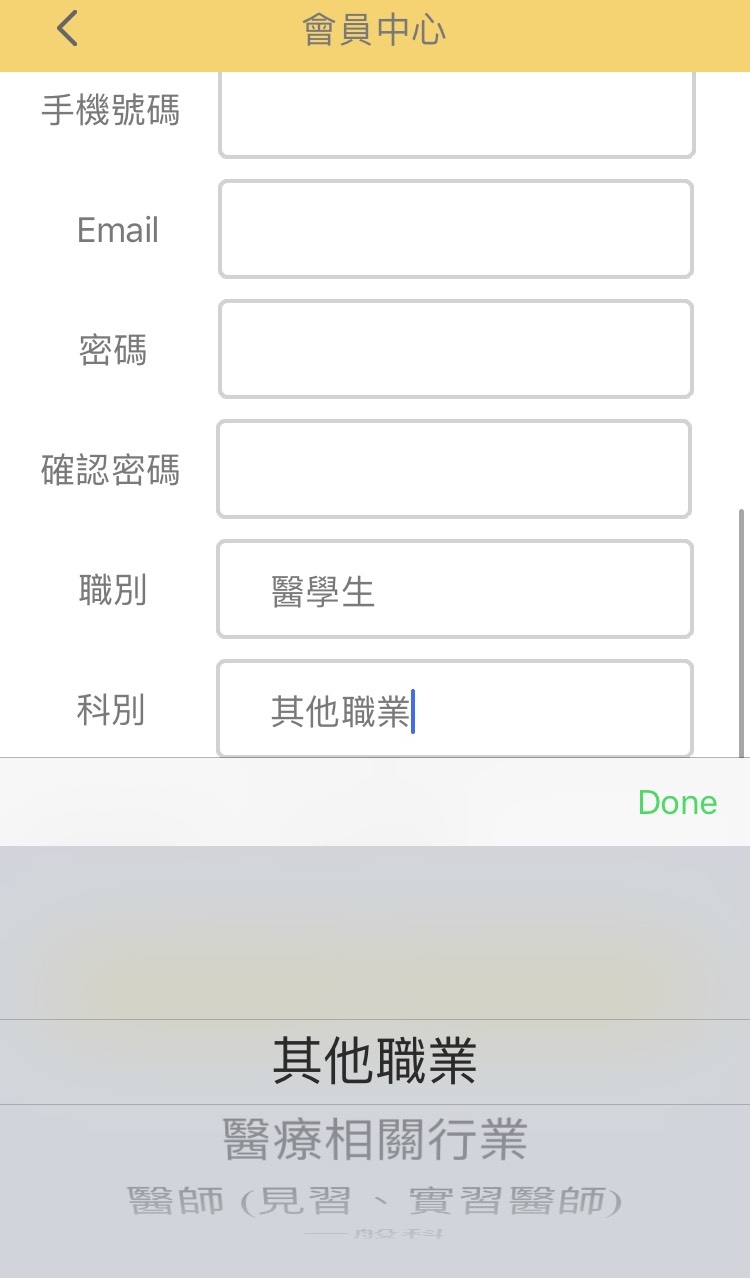The height and width of the screenshot is (1278, 750).
Task: Enter the 密碼 field
Action: 456,349
